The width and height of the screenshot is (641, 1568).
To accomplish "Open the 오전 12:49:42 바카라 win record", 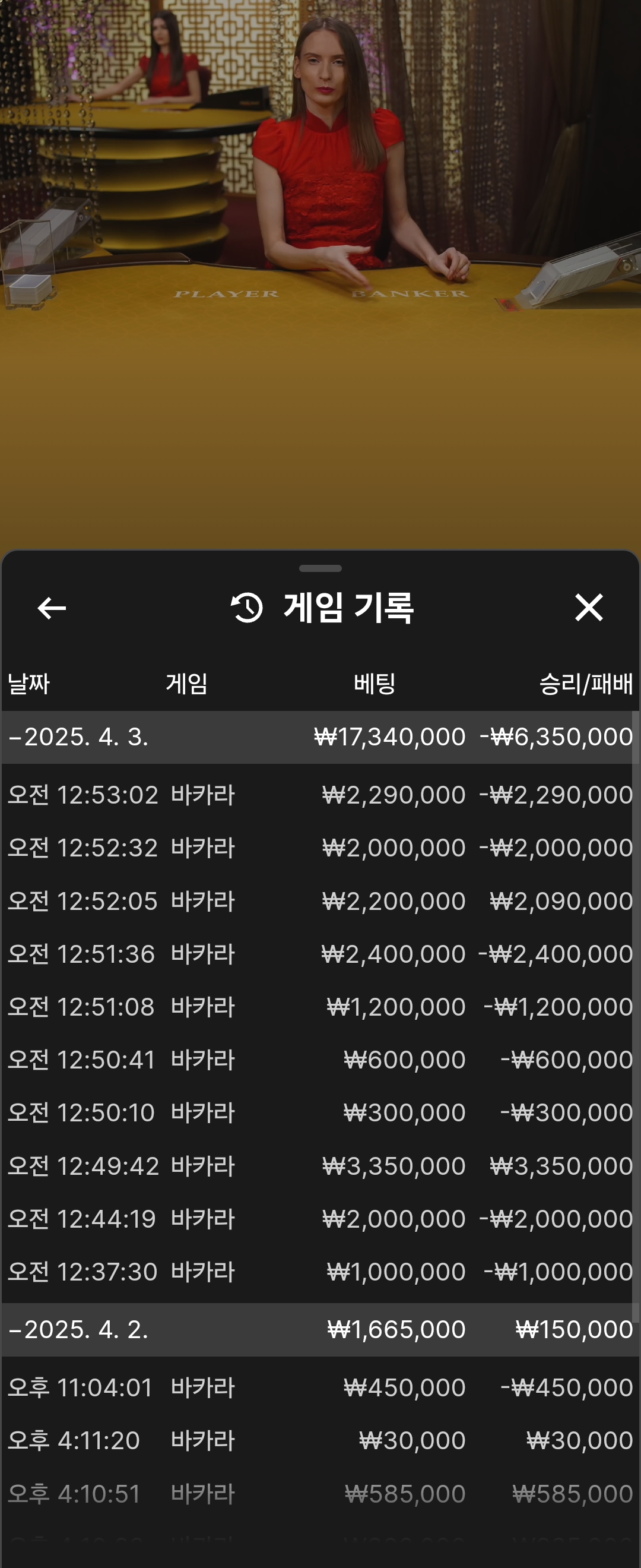I will pyautogui.click(x=320, y=1166).
